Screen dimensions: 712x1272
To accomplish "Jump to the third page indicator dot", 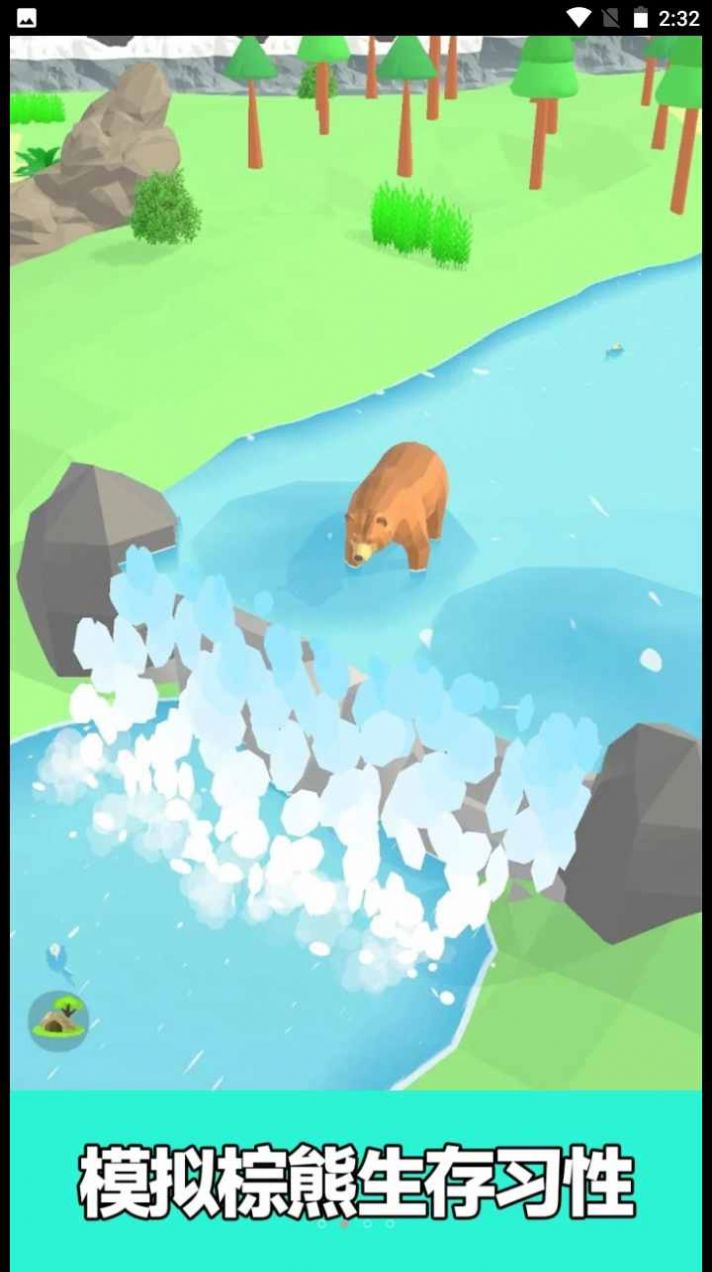I will coord(368,1224).
